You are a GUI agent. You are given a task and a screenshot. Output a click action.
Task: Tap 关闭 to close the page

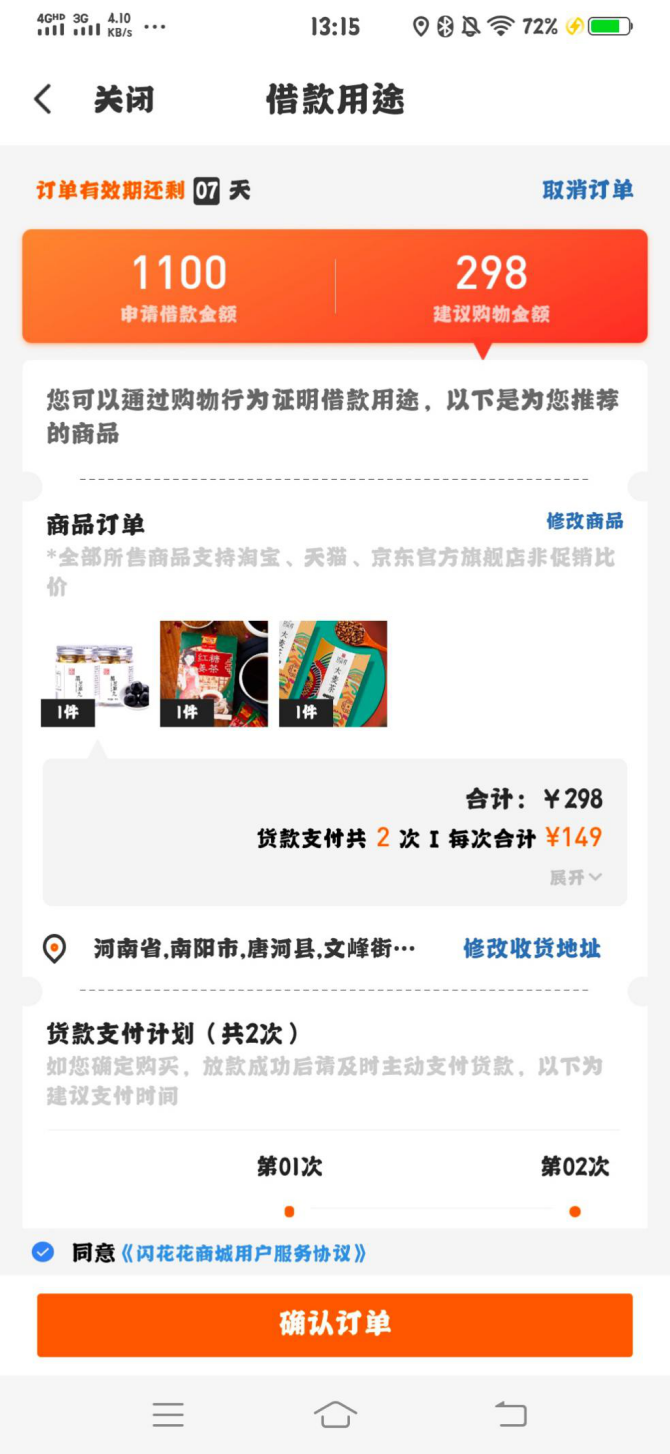tap(124, 100)
